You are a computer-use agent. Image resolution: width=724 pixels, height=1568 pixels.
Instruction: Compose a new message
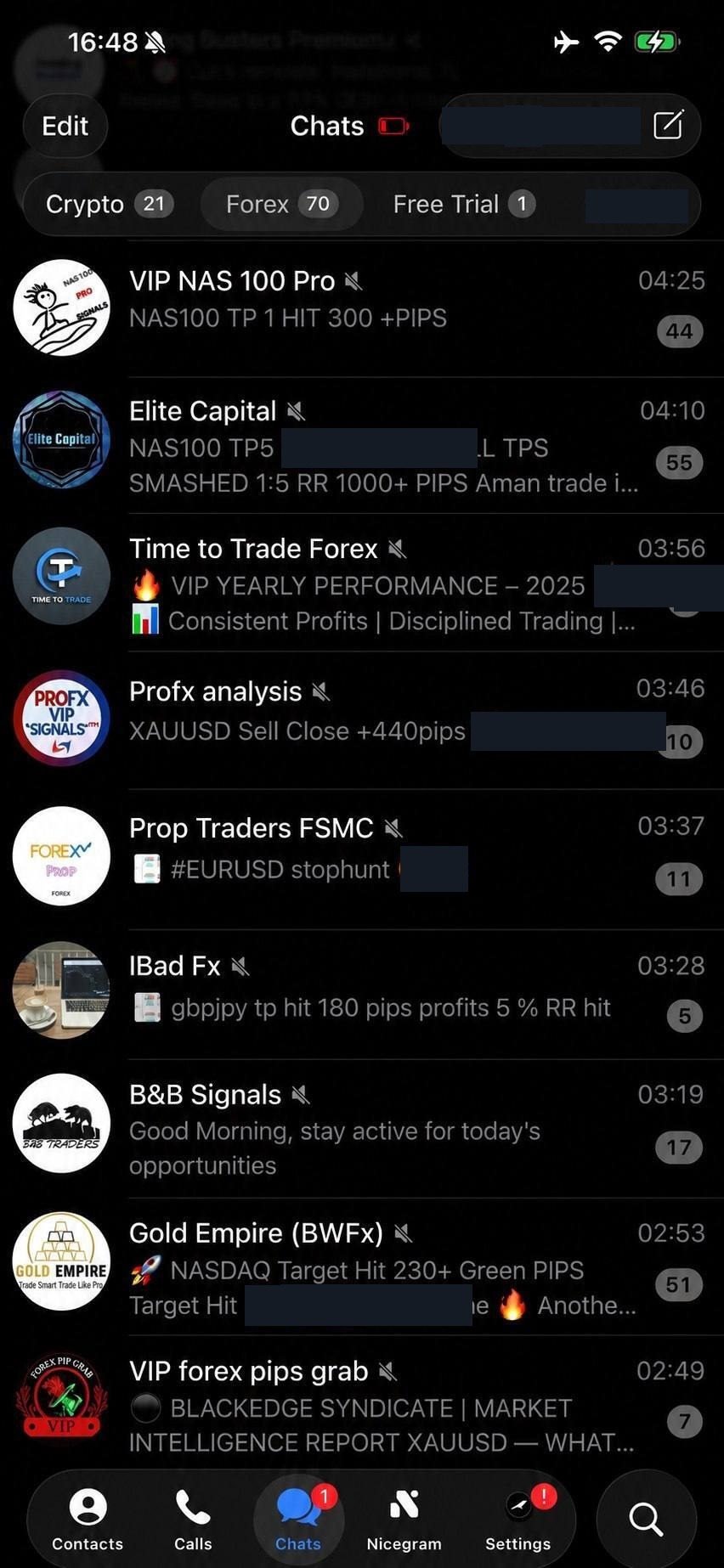pyautogui.click(x=668, y=125)
